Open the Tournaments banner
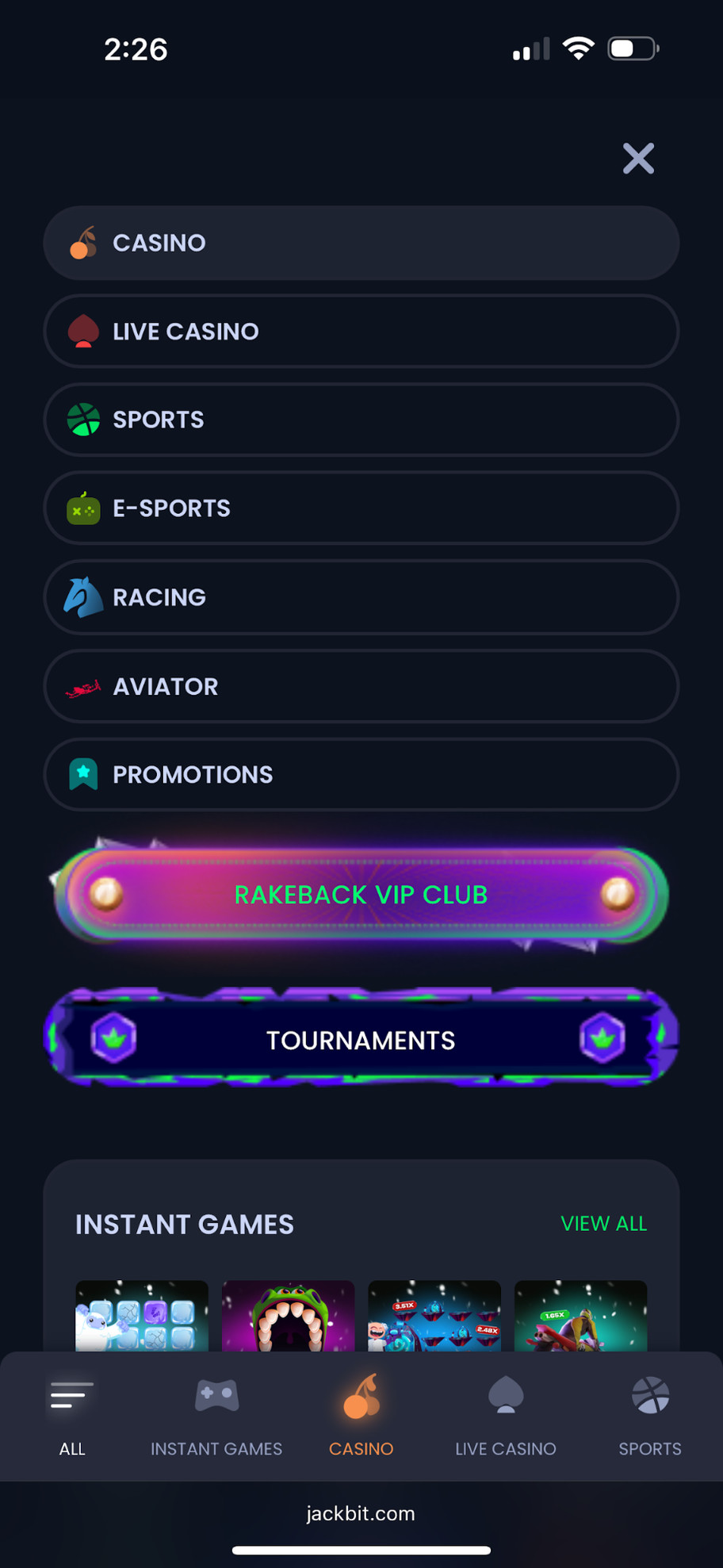723x1568 pixels. [361, 1040]
